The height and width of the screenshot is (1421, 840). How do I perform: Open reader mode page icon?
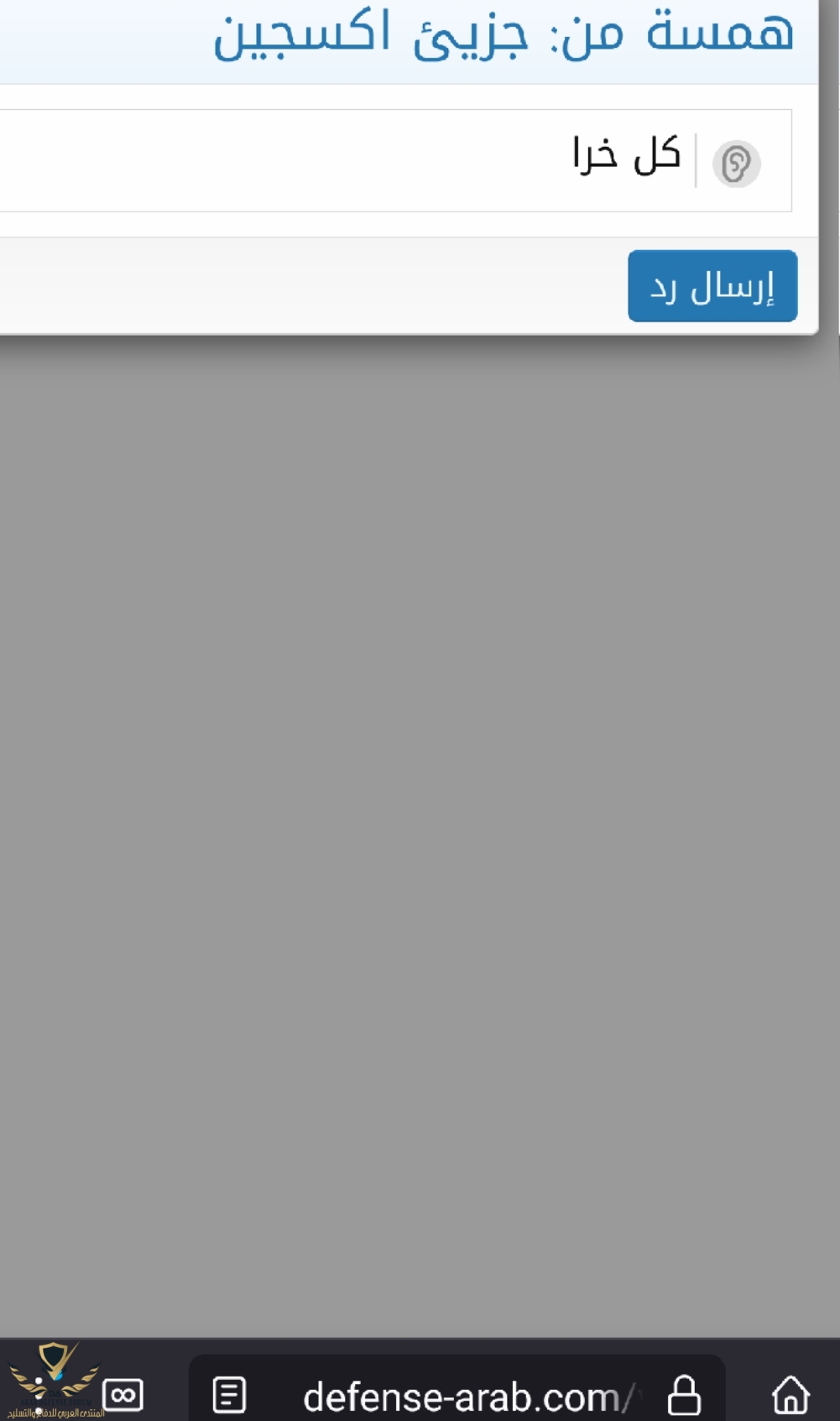point(229,1395)
